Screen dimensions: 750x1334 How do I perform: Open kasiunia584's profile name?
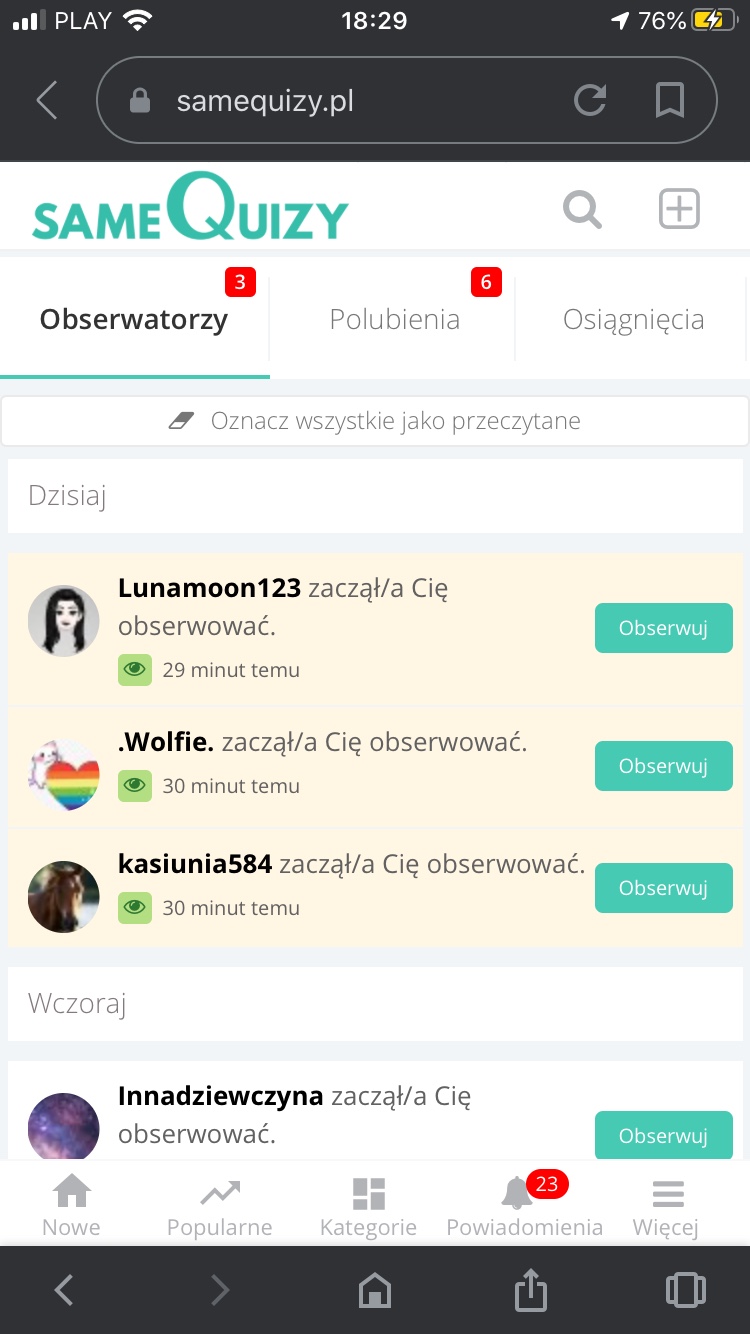pyautogui.click(x=195, y=864)
